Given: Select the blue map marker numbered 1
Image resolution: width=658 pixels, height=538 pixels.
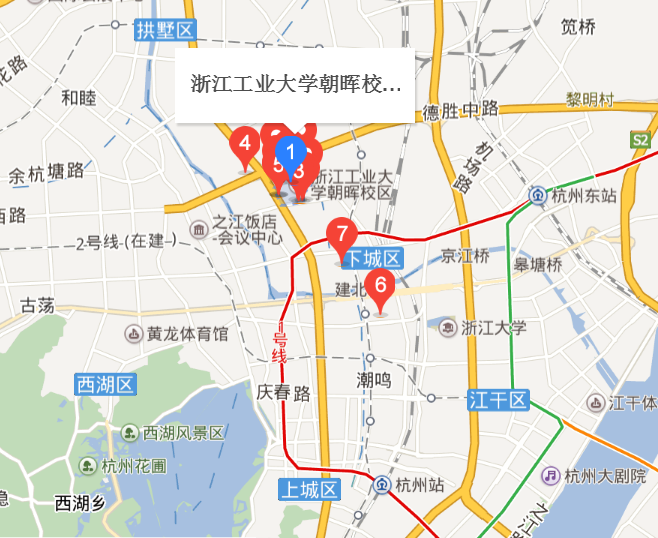Looking at the screenshot, I should 290,154.
